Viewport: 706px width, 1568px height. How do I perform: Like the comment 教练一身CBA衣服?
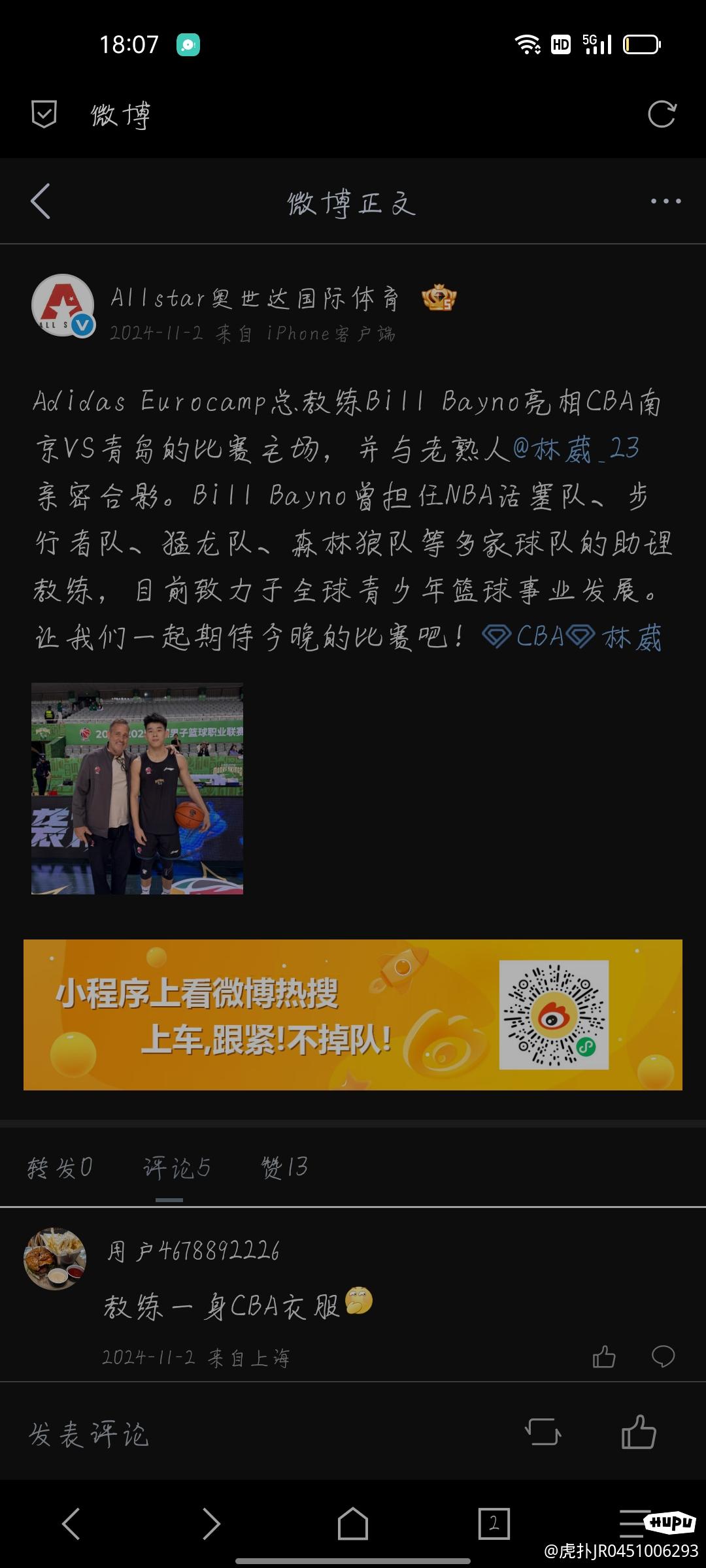(604, 1357)
